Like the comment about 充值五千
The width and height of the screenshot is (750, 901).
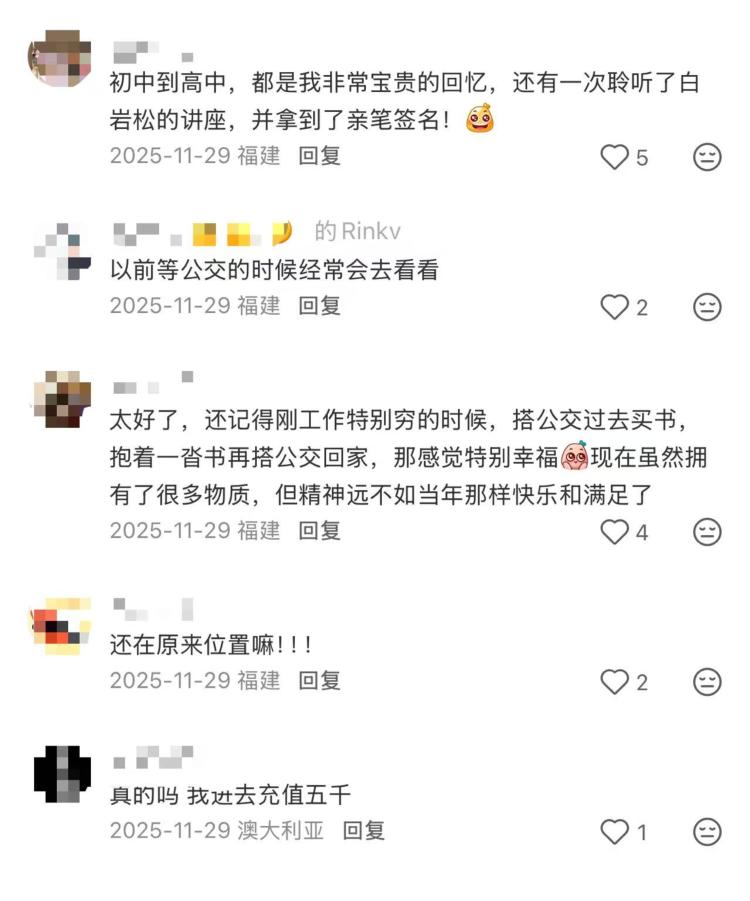click(613, 832)
